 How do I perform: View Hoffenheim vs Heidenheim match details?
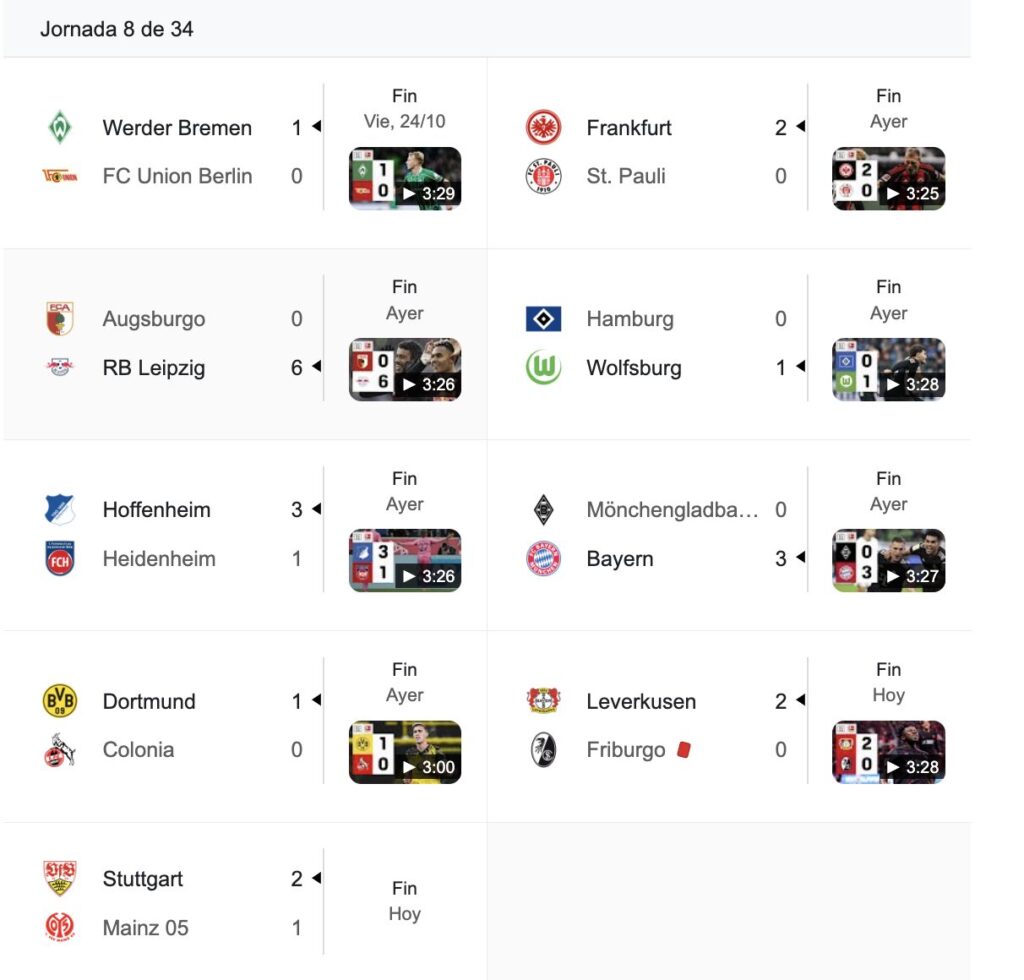coord(180,534)
